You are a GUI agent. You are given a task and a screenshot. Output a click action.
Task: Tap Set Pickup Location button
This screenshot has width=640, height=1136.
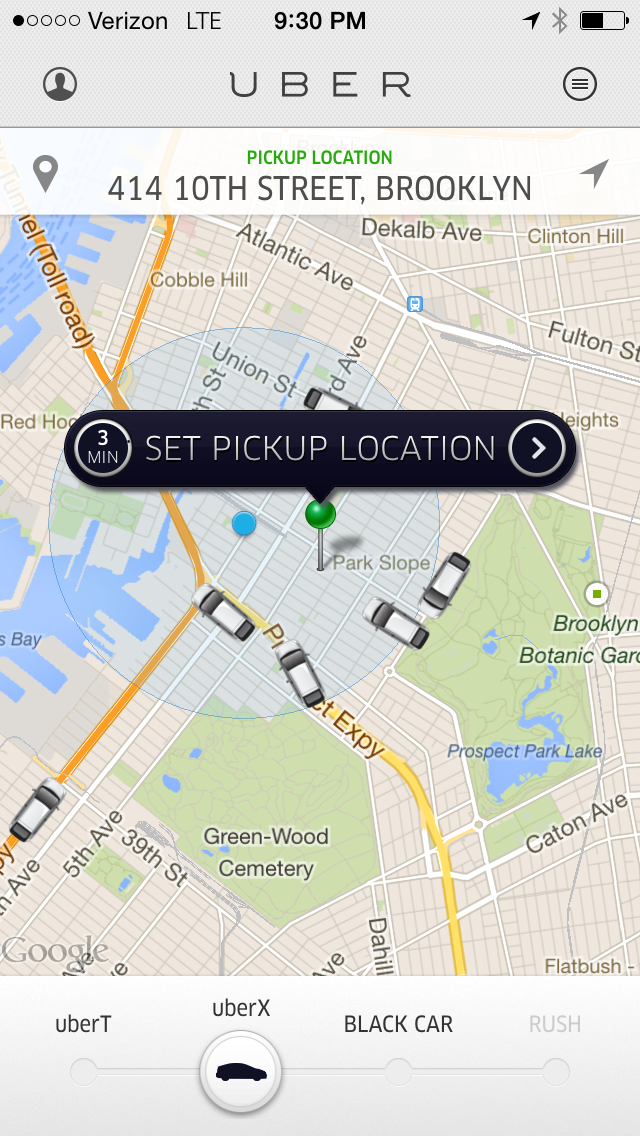click(x=320, y=448)
